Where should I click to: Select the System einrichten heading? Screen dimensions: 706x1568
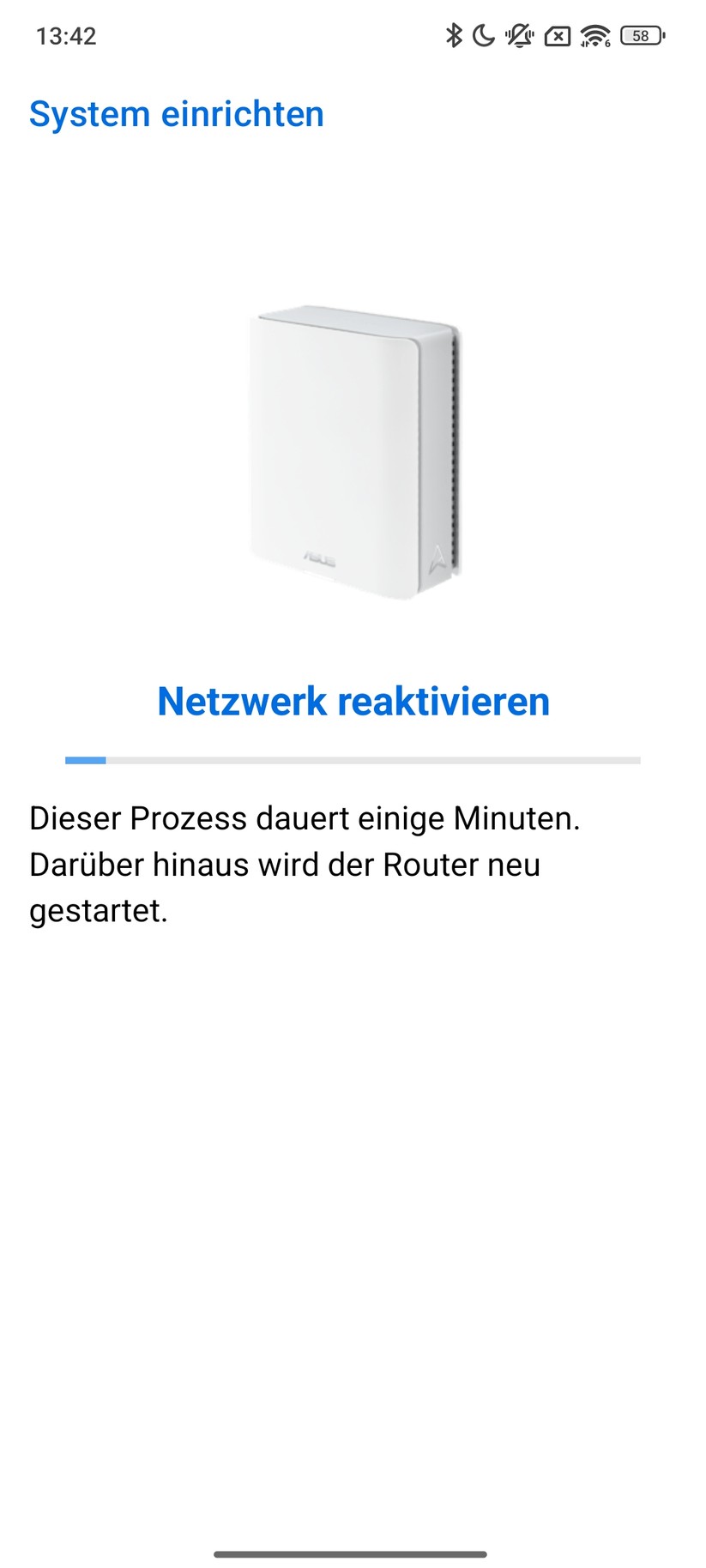[177, 114]
